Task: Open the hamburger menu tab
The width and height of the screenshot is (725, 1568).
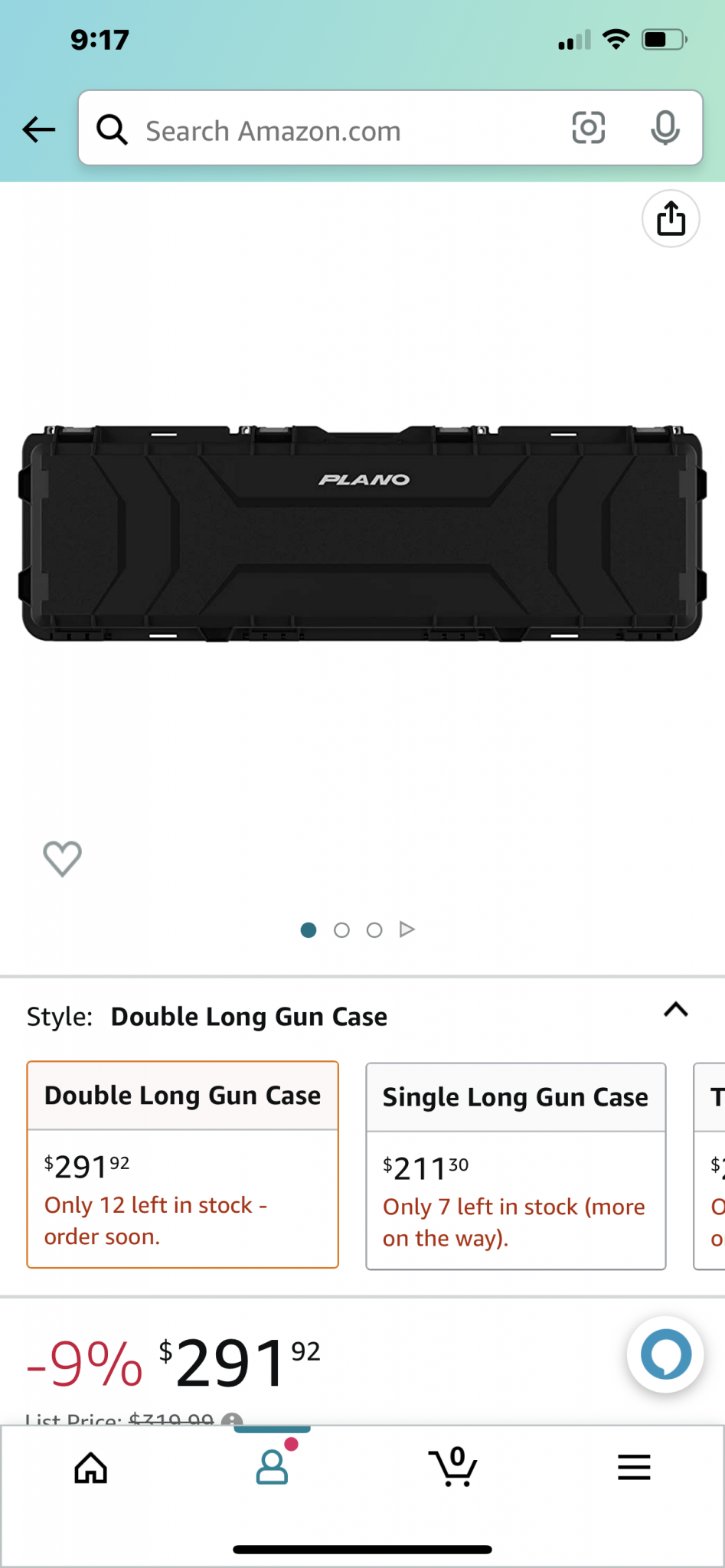Action: 634,1468
